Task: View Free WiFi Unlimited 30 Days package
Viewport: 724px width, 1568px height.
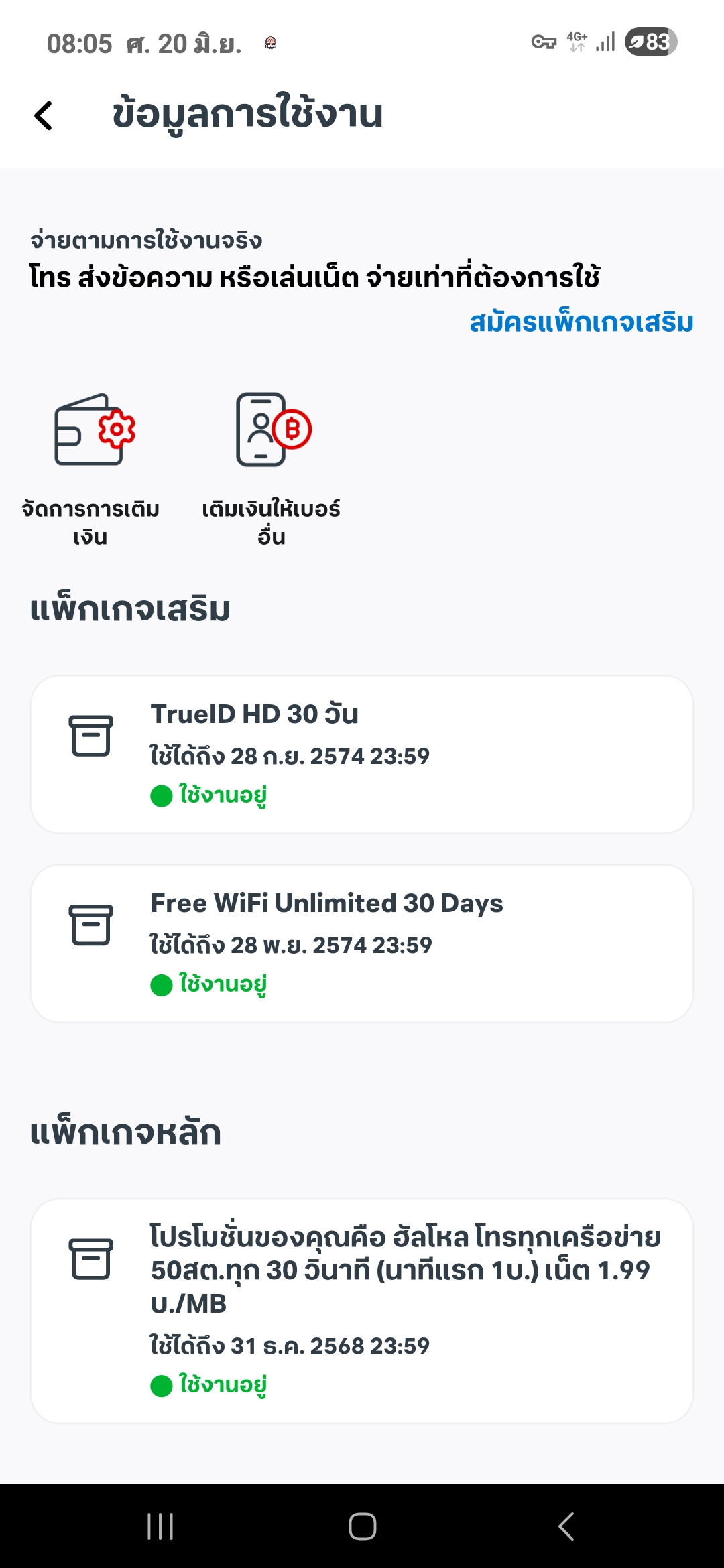Action: (362, 943)
